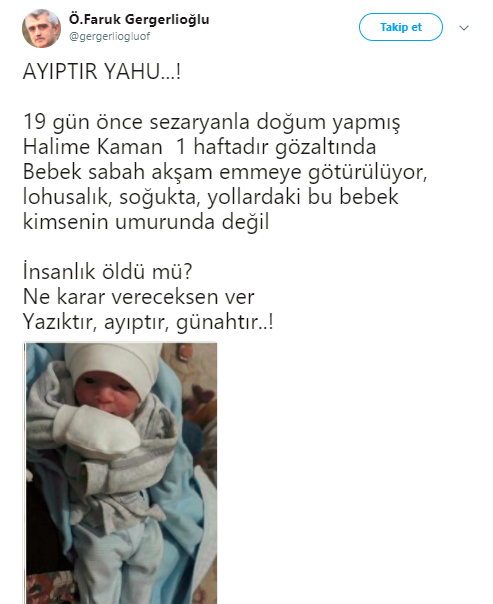Image resolution: width=493 pixels, height=604 pixels.
Task: Open Ö.Faruk Gergerlioğlu's profile picture
Action: (x=41, y=29)
